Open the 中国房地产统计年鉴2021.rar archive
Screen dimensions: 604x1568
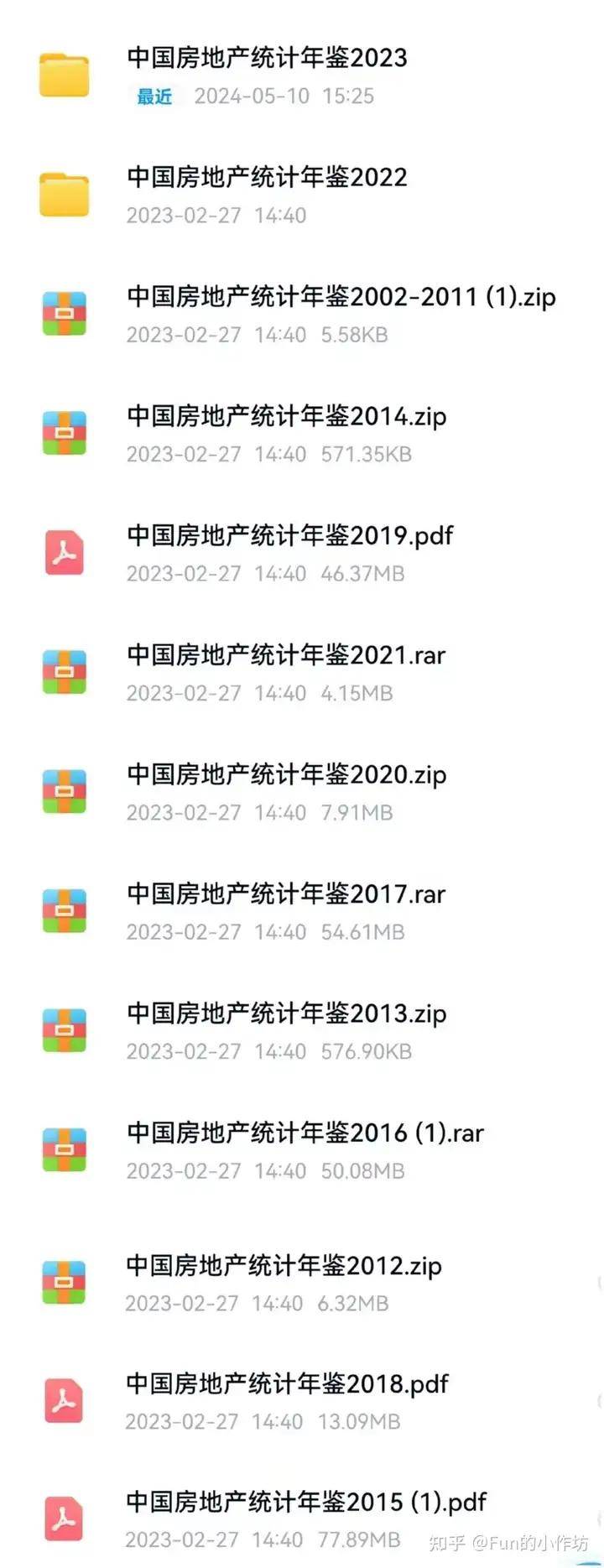coord(285,655)
